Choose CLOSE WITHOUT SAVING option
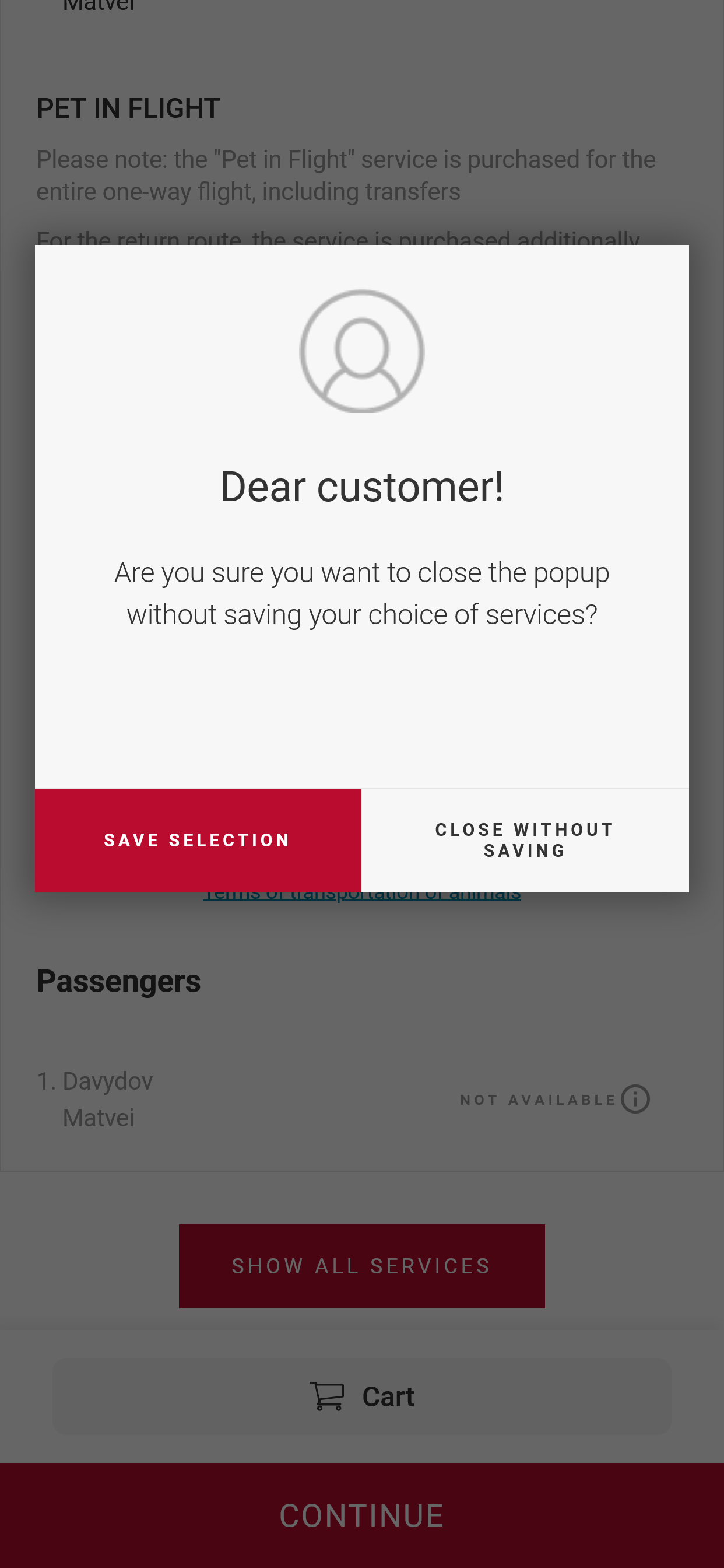Screen dimensions: 724x1568 tap(525, 840)
